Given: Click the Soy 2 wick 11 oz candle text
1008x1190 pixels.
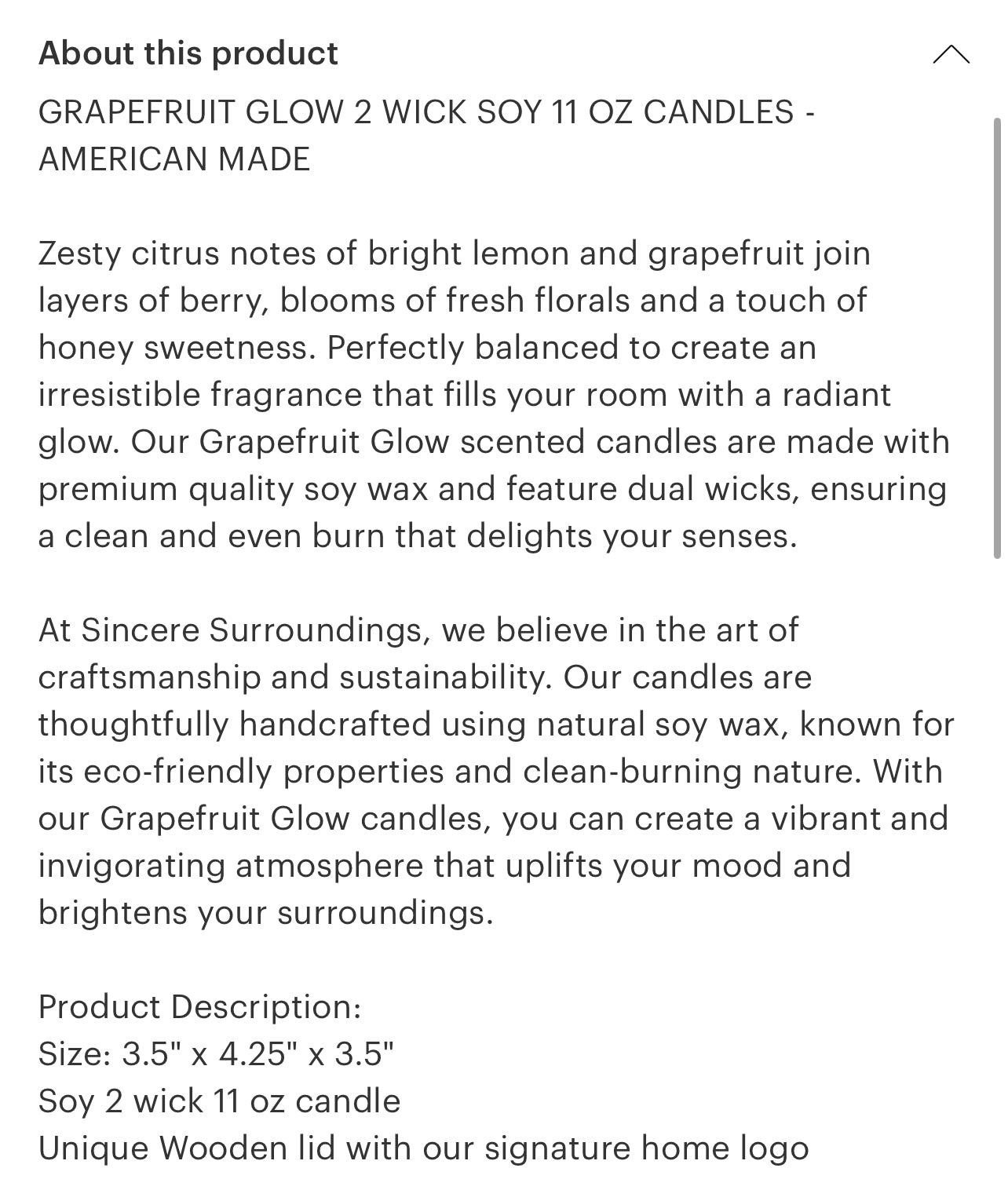Looking at the screenshot, I should coord(220,1101).
